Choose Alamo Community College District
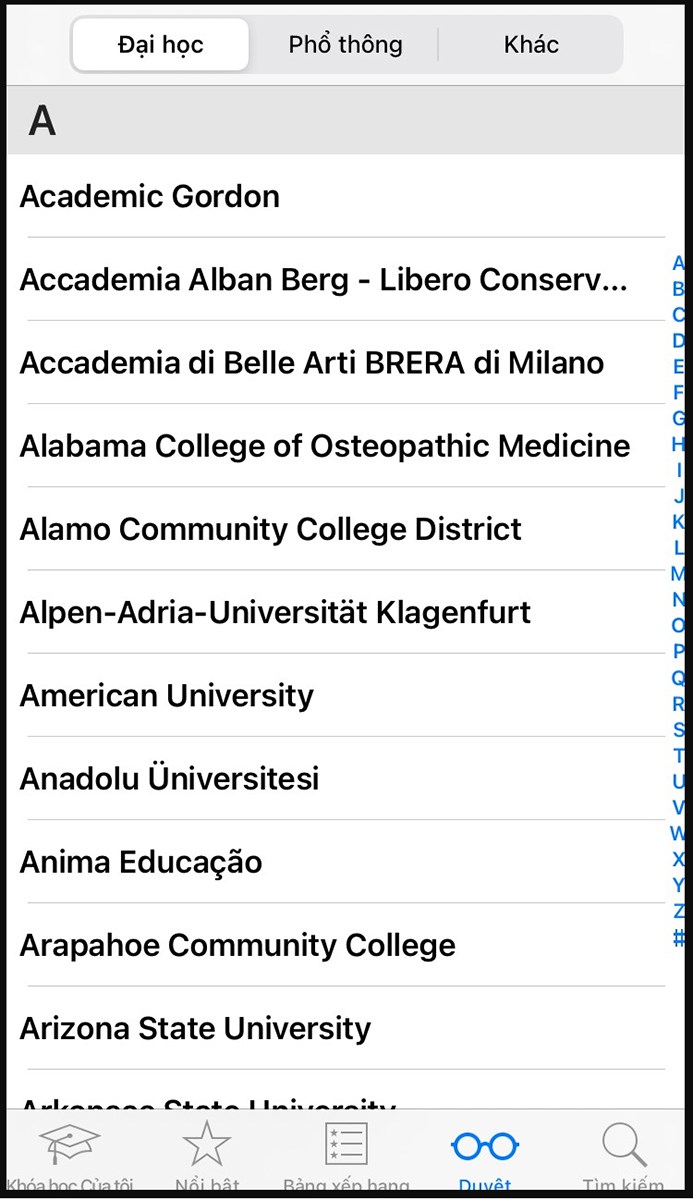 [x=270, y=529]
